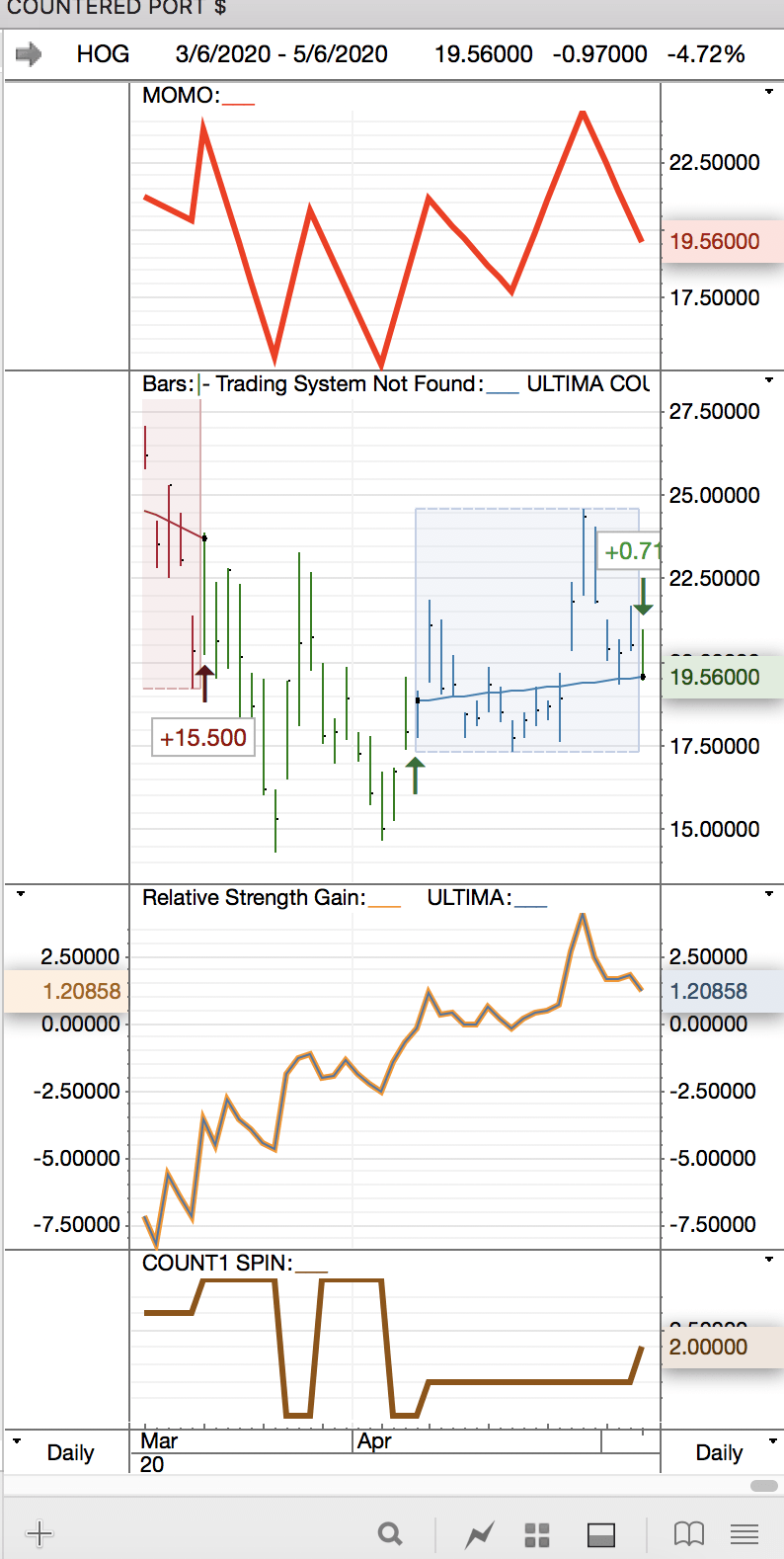Expand the COUNT1 SPIN pane dropdown

769,1260
